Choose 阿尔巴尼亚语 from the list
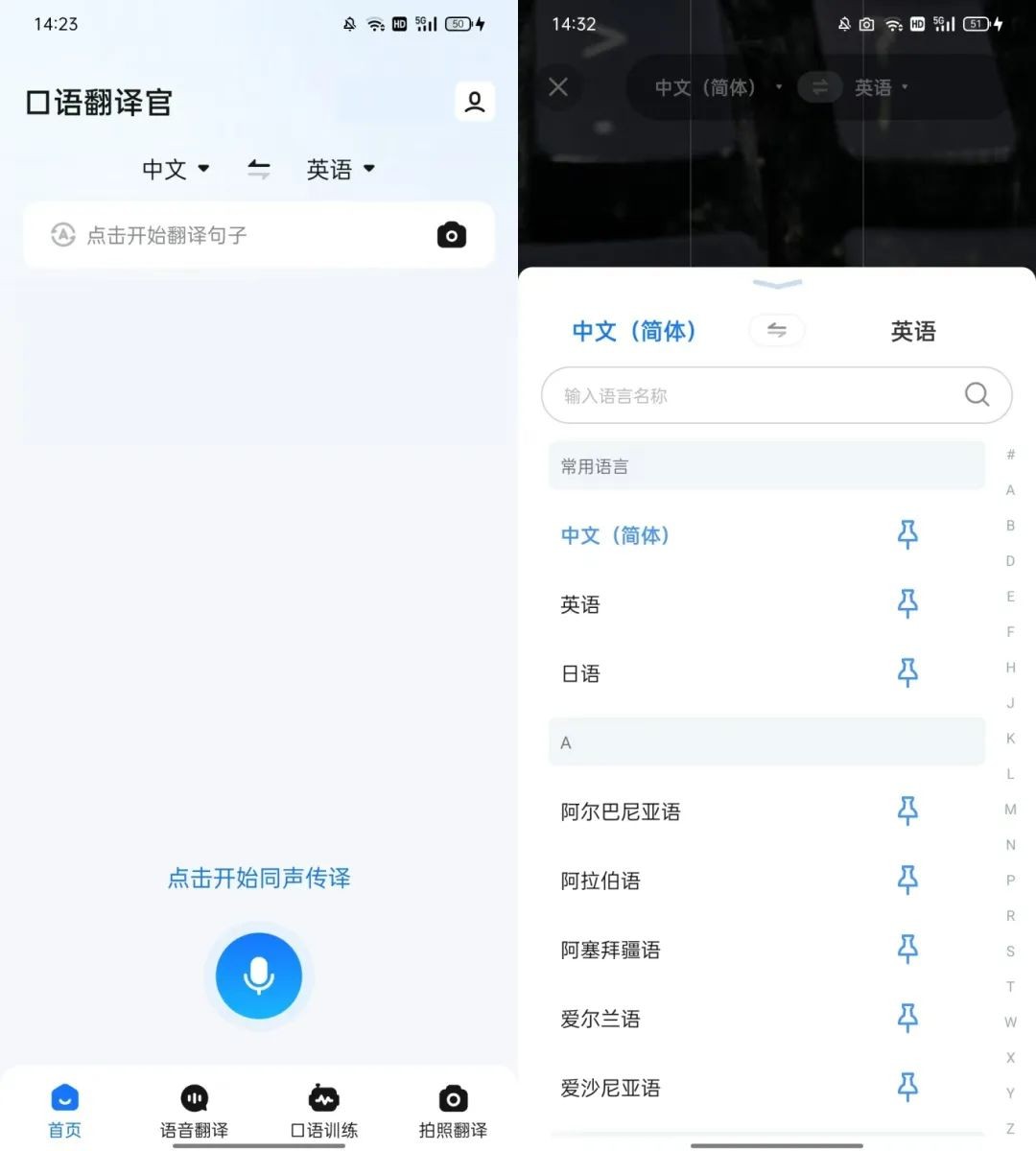 click(621, 812)
